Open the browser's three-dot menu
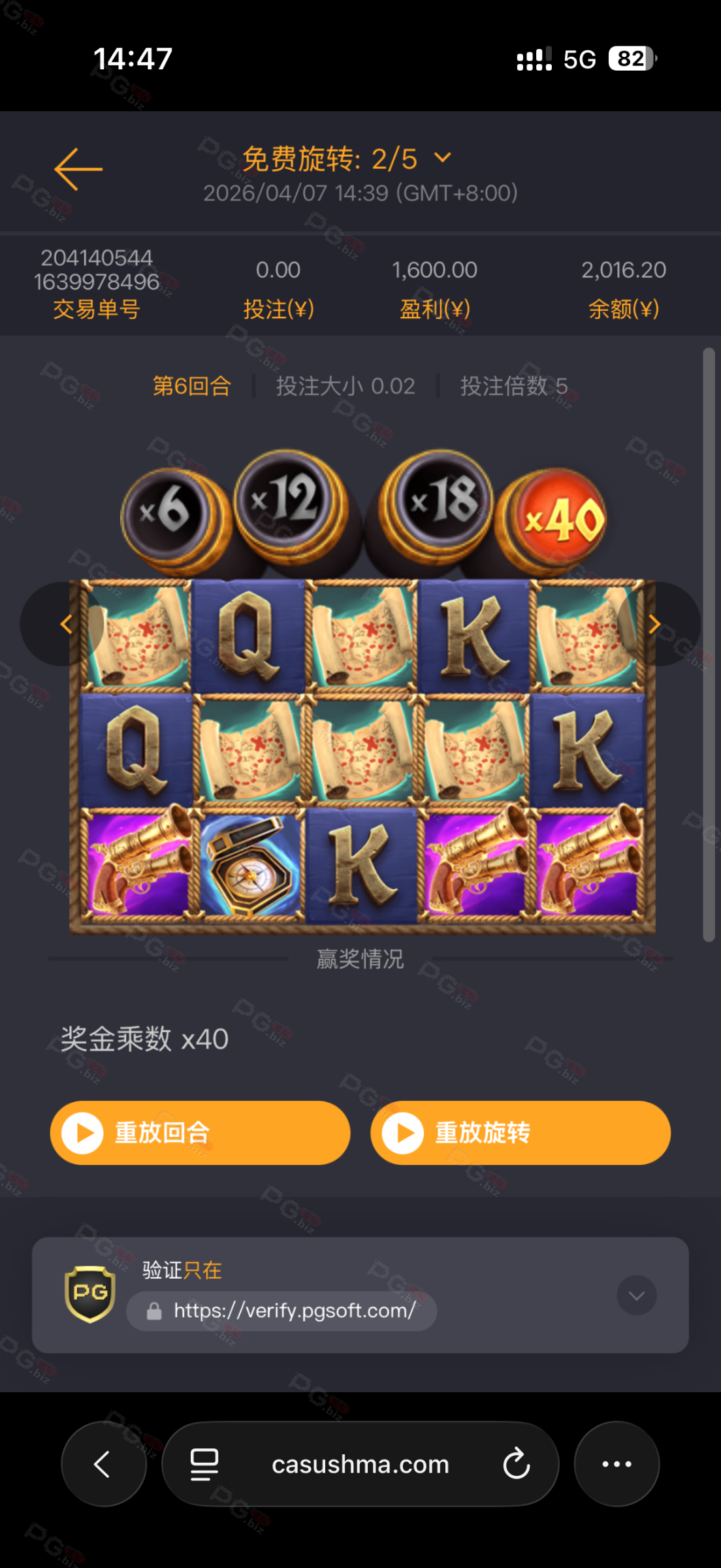Image resolution: width=721 pixels, height=1568 pixels. (x=617, y=1464)
